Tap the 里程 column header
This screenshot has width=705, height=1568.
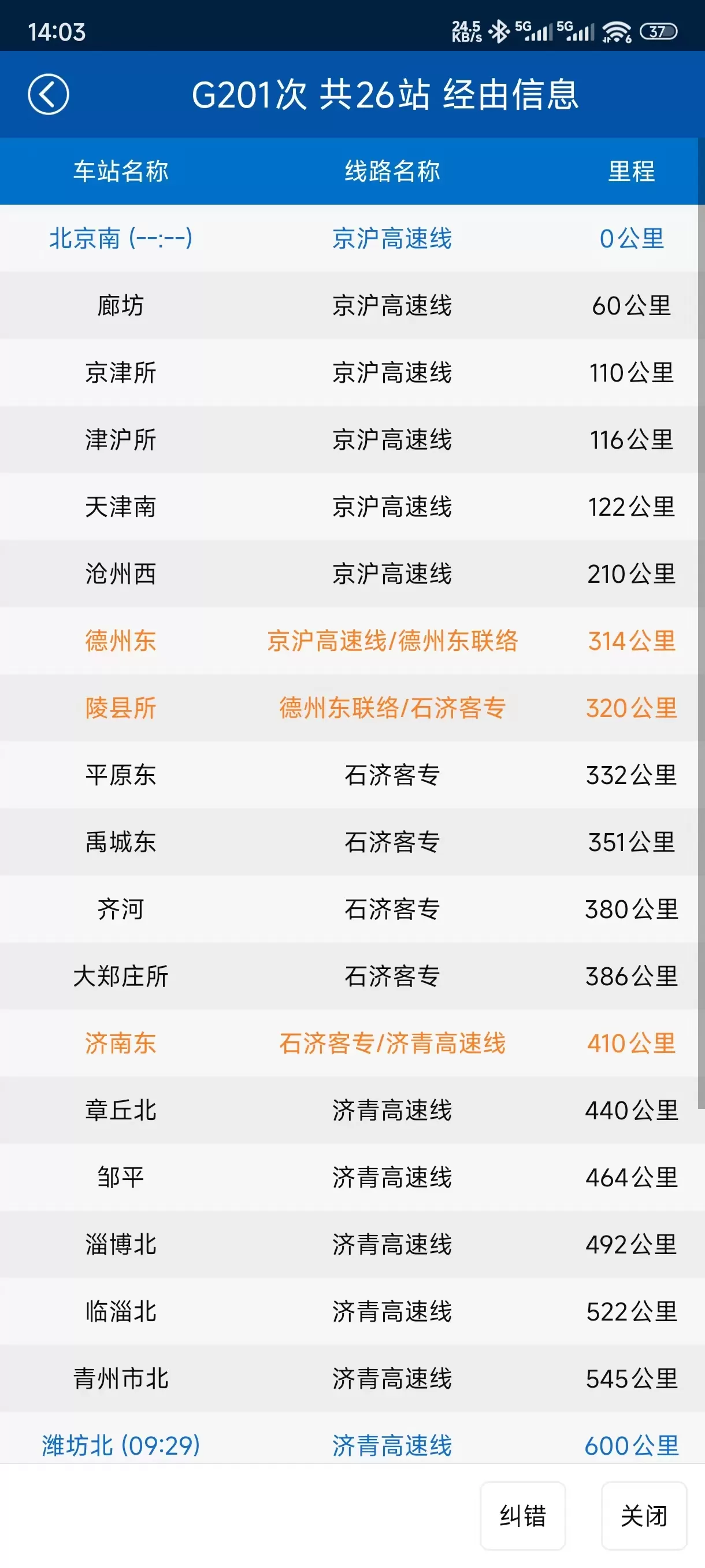(x=632, y=171)
